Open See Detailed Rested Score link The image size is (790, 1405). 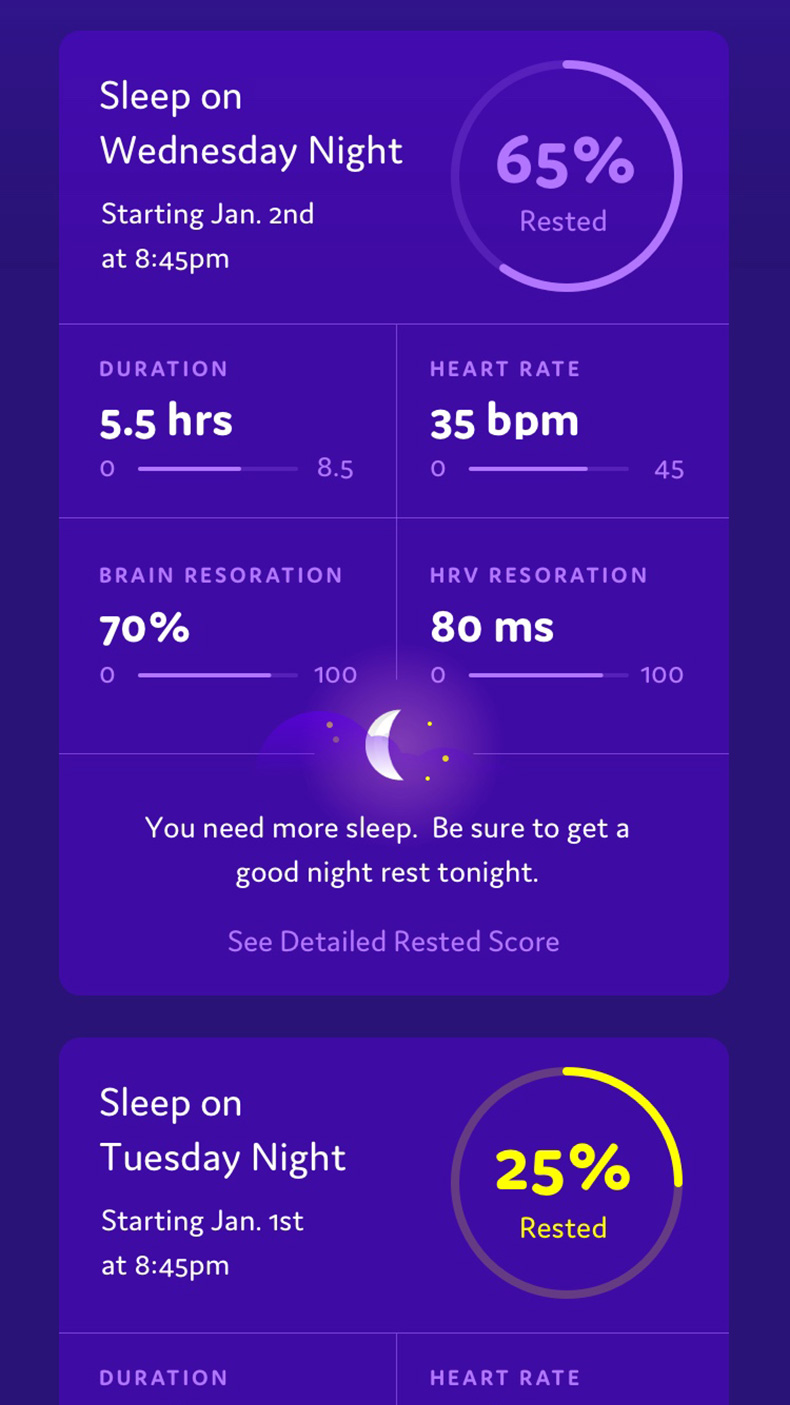(x=393, y=941)
